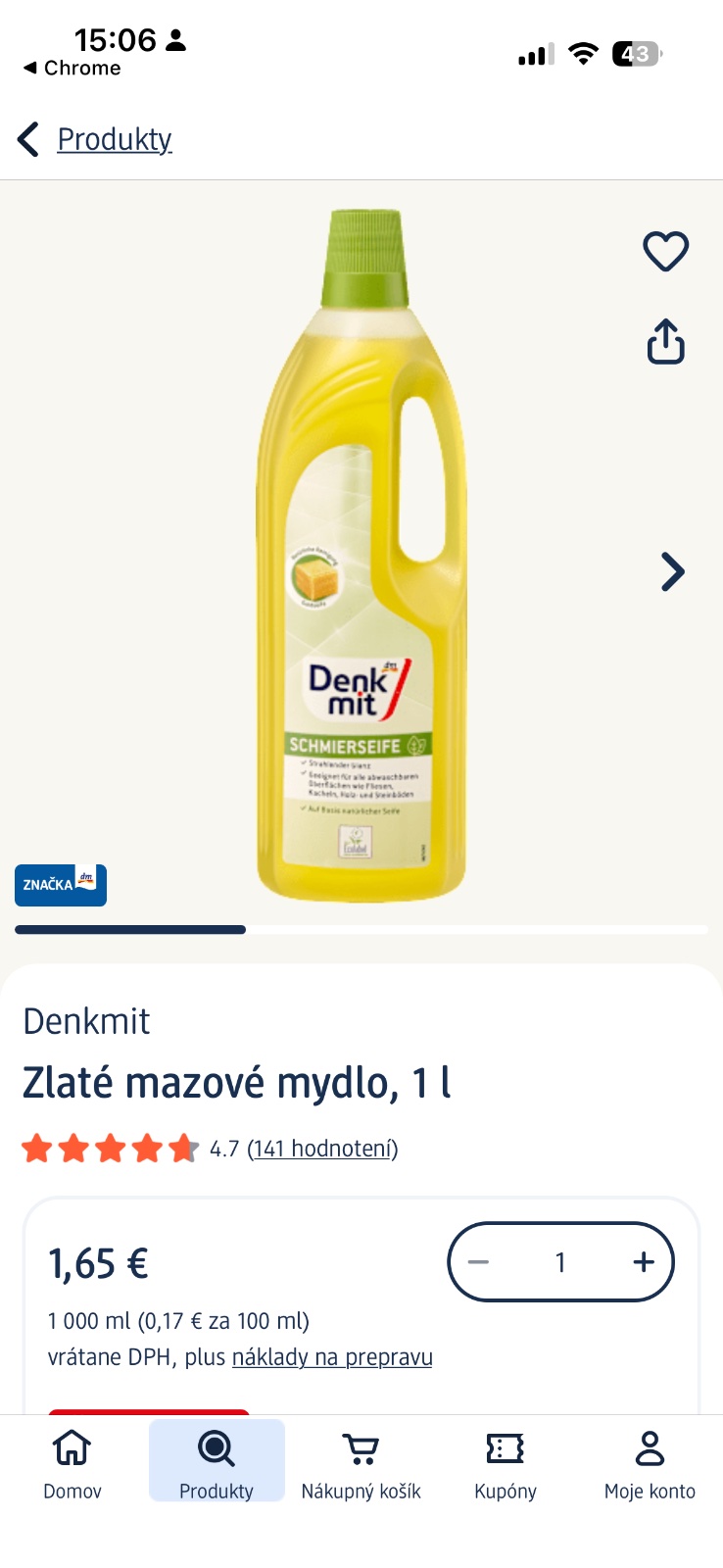Decrease quantity with minus button
723x1568 pixels.
pyautogui.click(x=478, y=1262)
